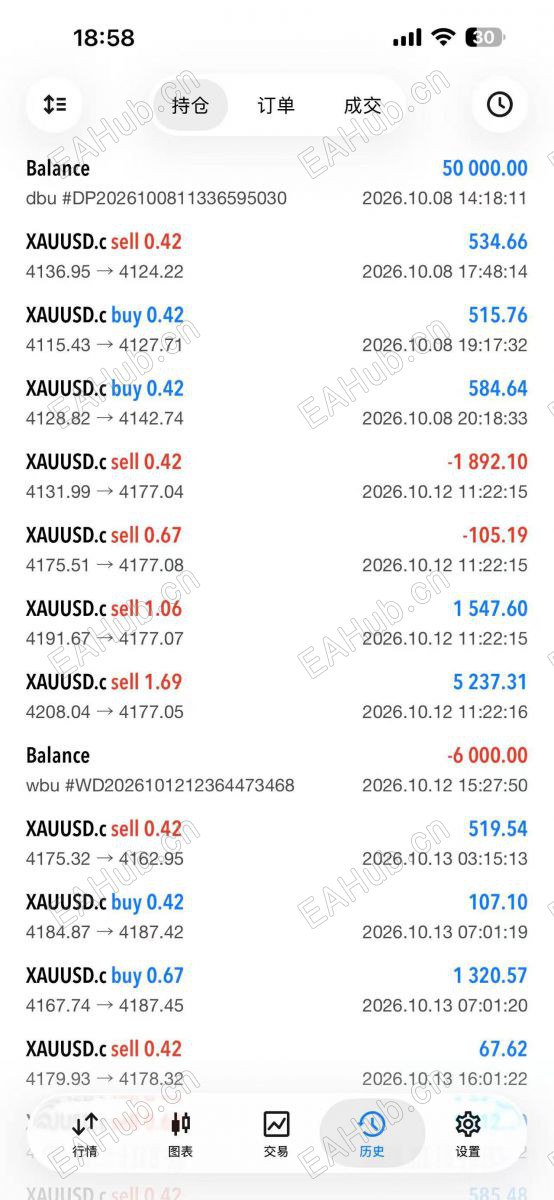Open the sort order icon
Image resolution: width=554 pixels, height=1200 pixels.
(55, 104)
